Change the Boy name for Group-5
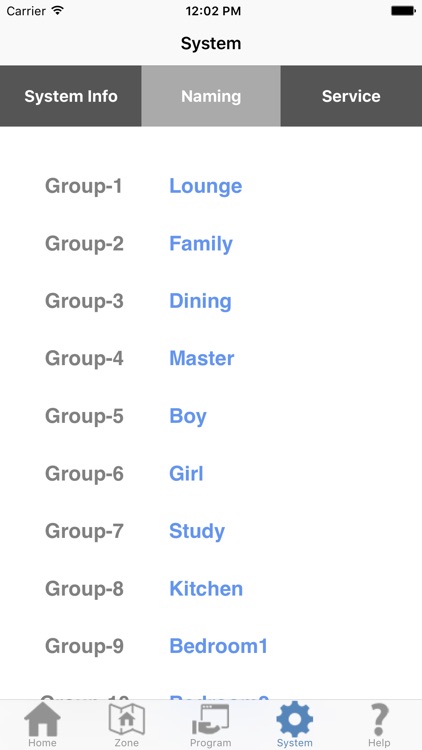Image resolution: width=422 pixels, height=750 pixels. tap(188, 416)
